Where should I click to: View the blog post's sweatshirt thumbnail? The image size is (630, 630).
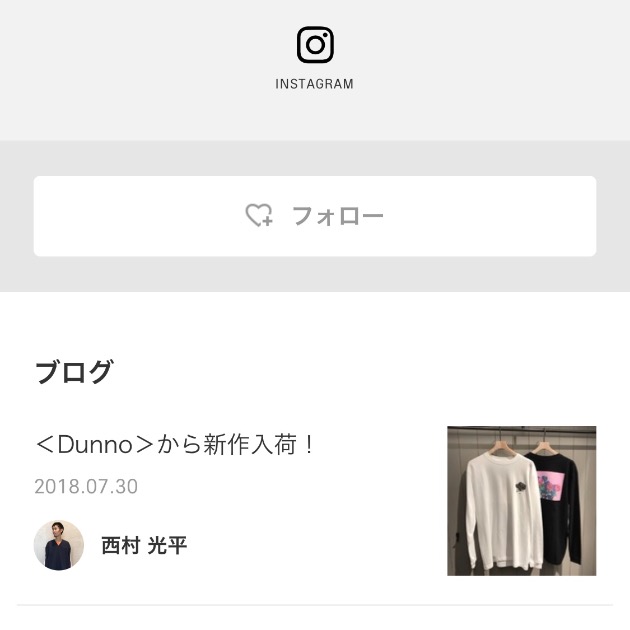(521, 501)
